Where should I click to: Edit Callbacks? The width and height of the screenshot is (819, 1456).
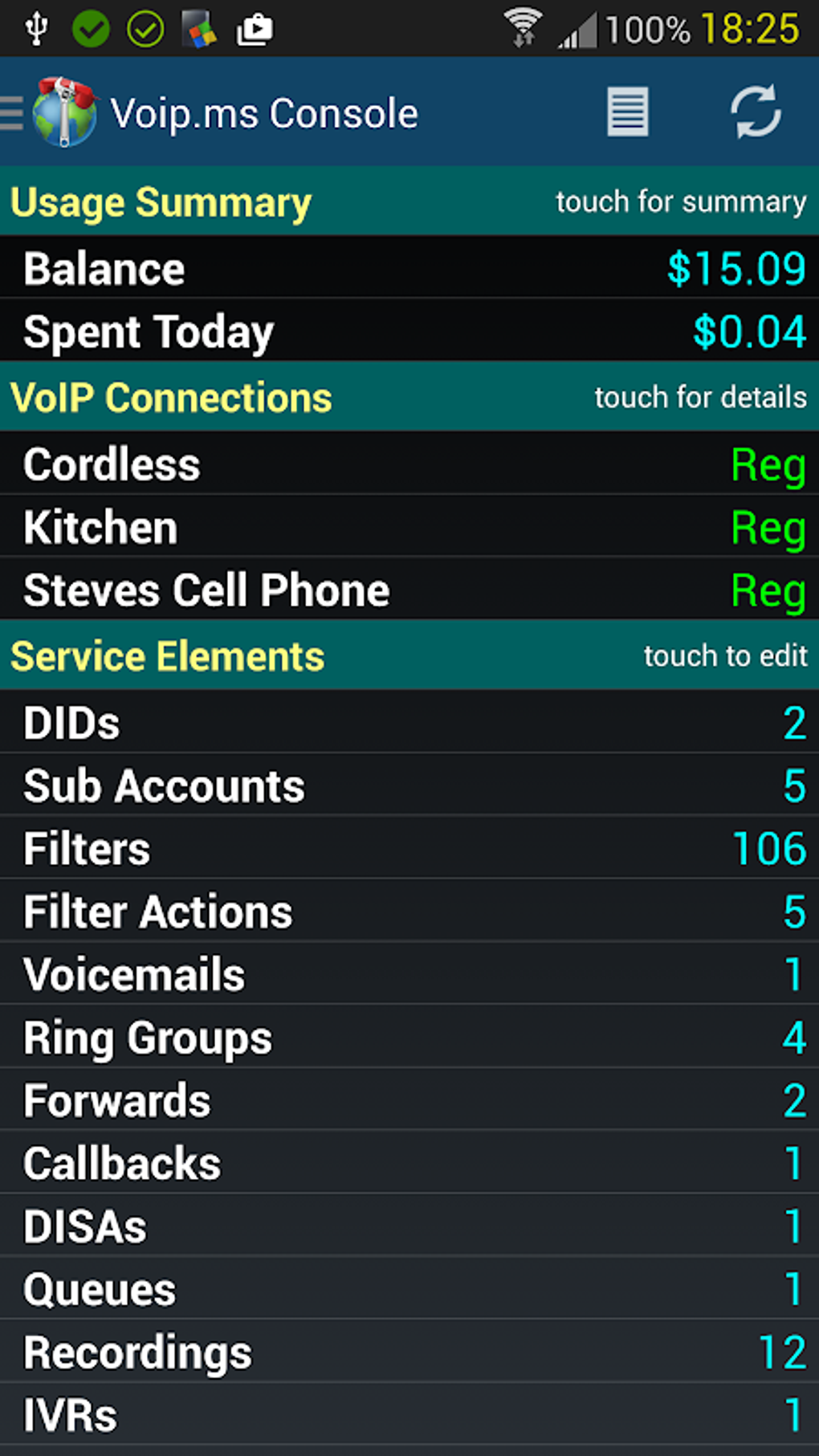point(409,1163)
